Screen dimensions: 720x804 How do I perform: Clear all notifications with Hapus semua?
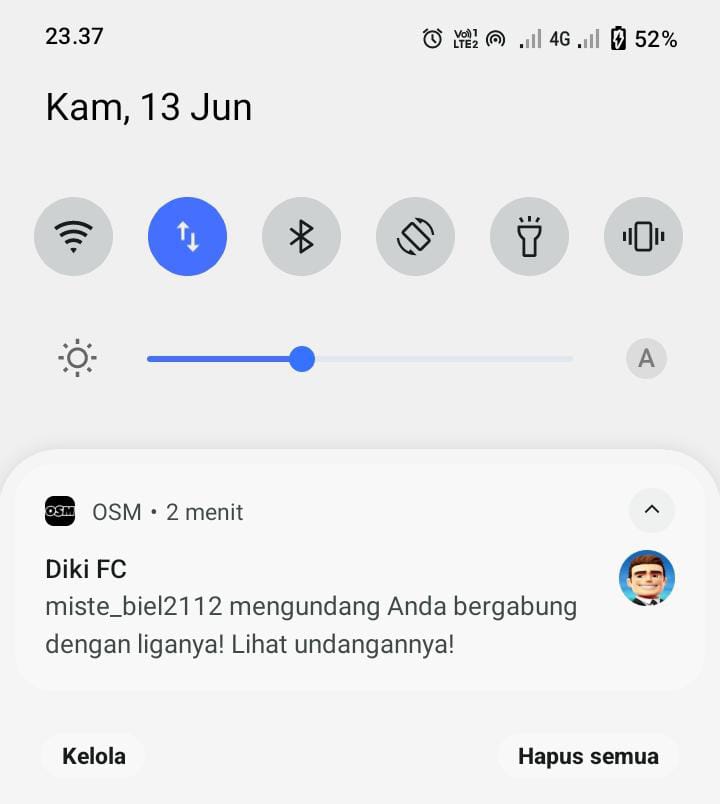click(588, 756)
